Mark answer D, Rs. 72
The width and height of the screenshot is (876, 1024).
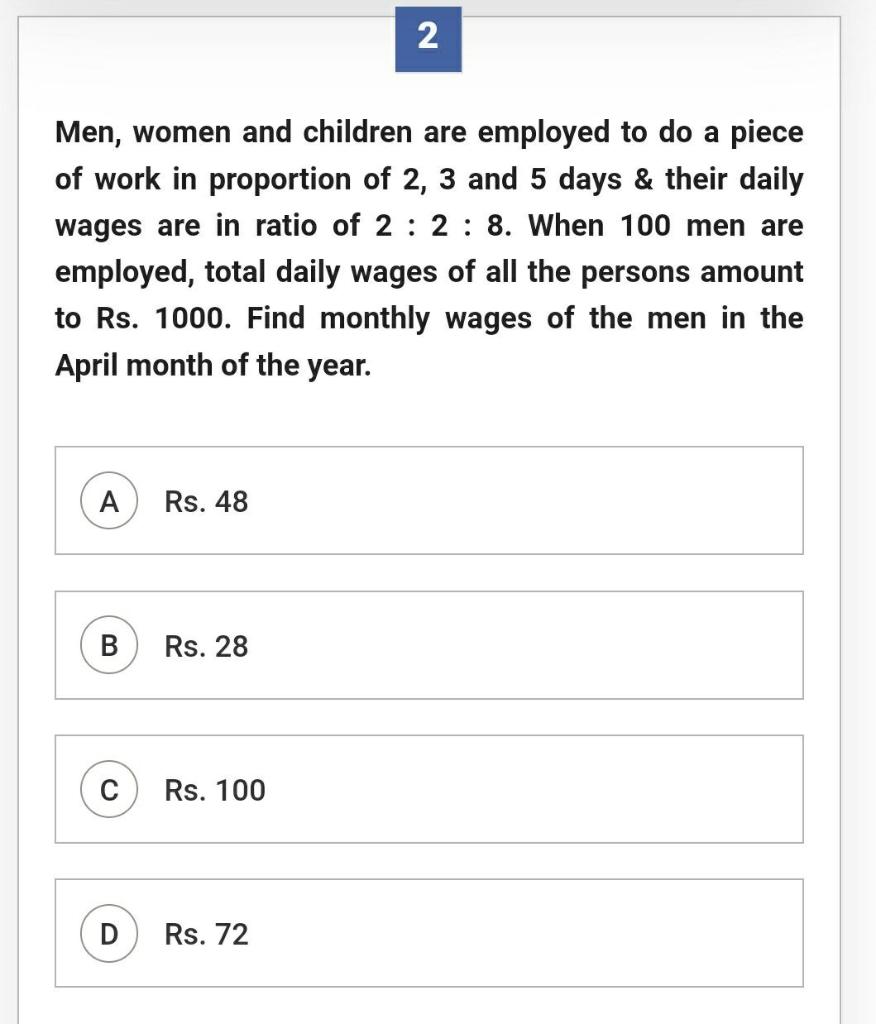429,933
